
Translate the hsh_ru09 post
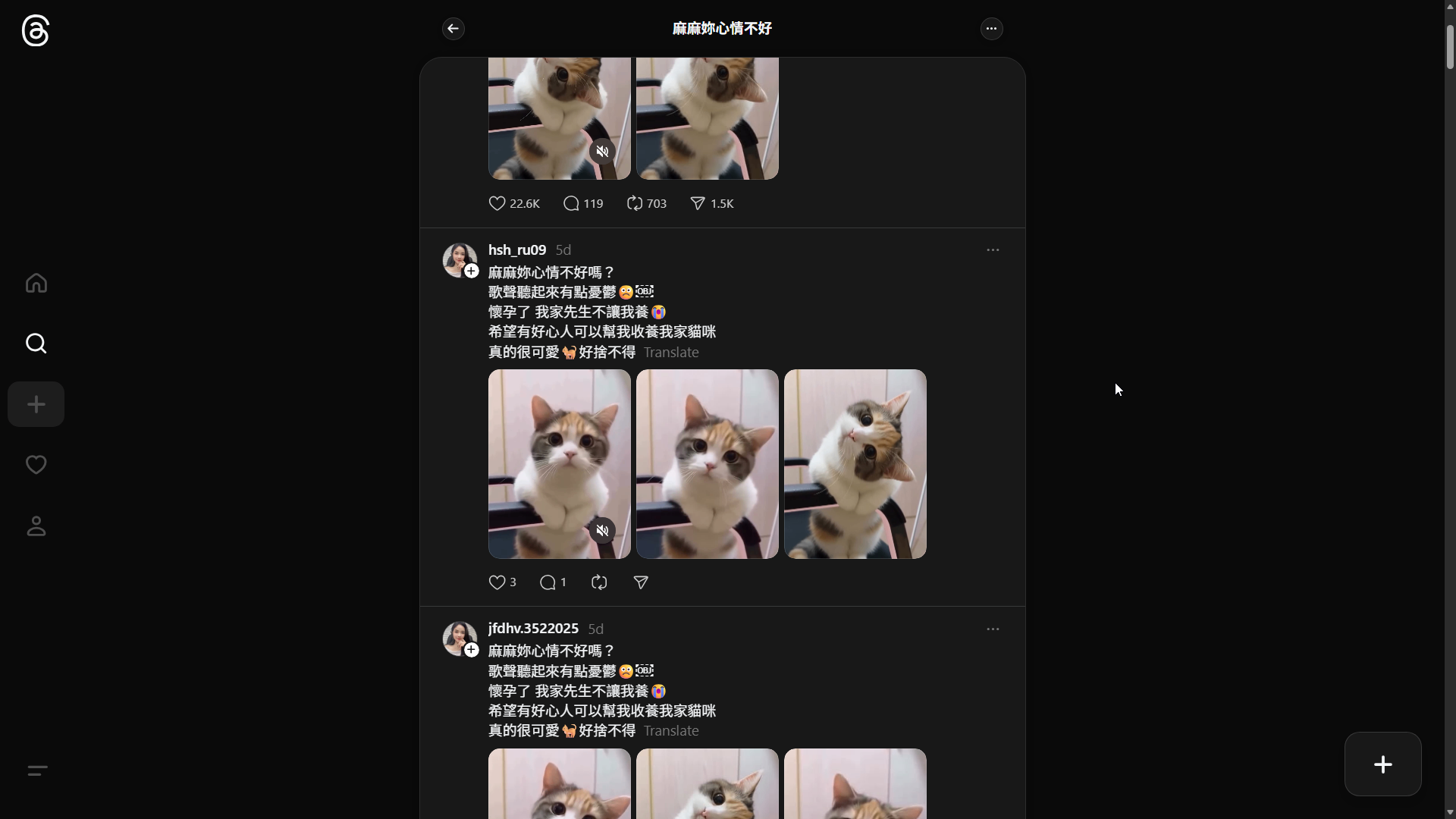(671, 352)
